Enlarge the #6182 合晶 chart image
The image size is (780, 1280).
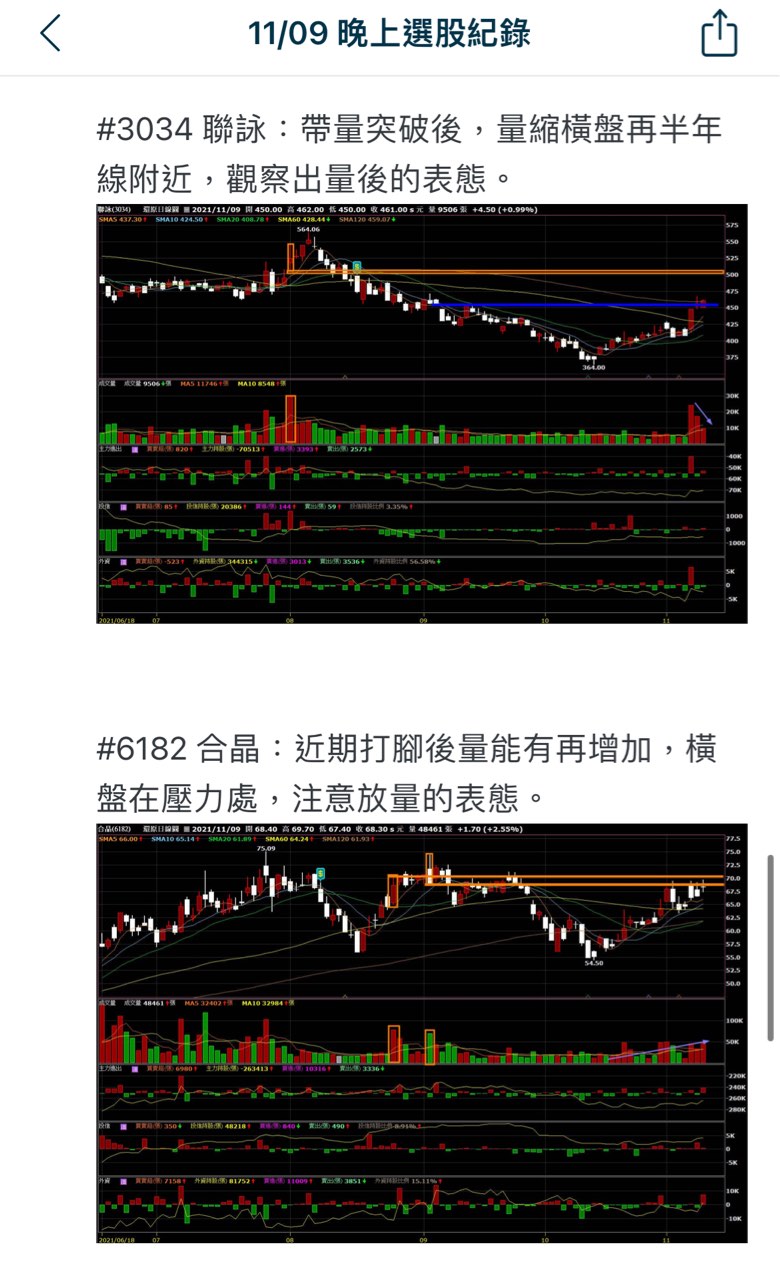pyautogui.click(x=422, y=1033)
